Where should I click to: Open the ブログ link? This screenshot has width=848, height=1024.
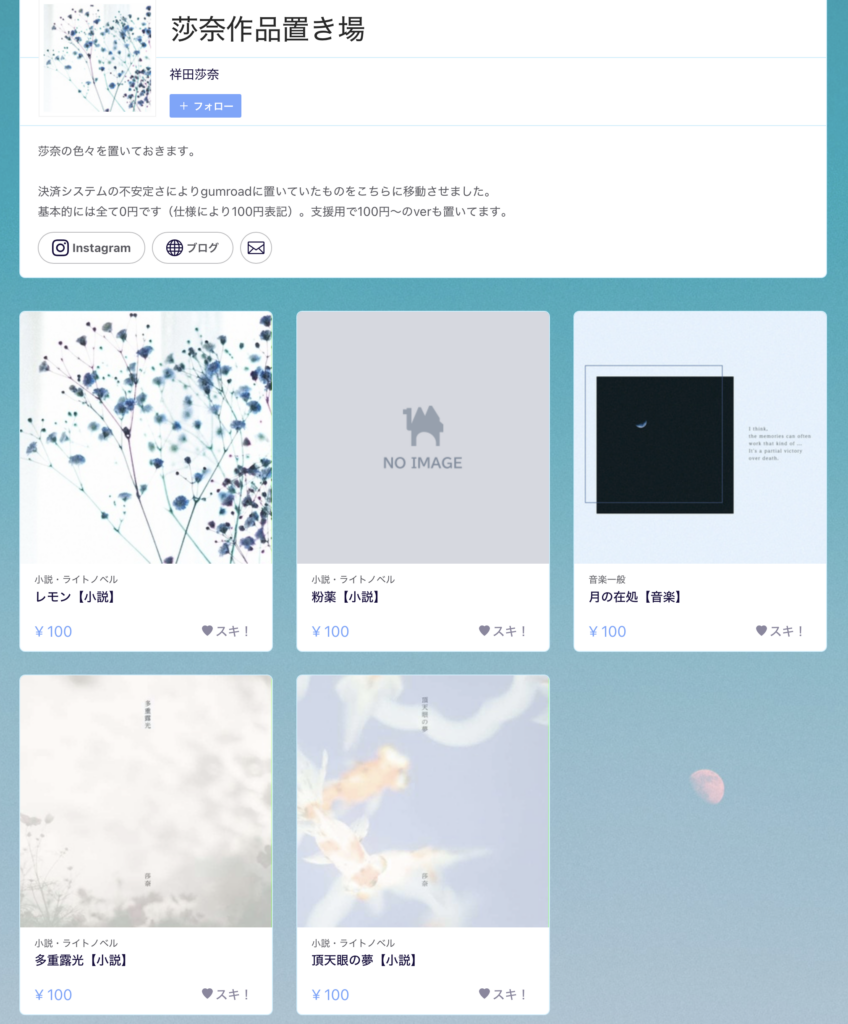click(192, 248)
